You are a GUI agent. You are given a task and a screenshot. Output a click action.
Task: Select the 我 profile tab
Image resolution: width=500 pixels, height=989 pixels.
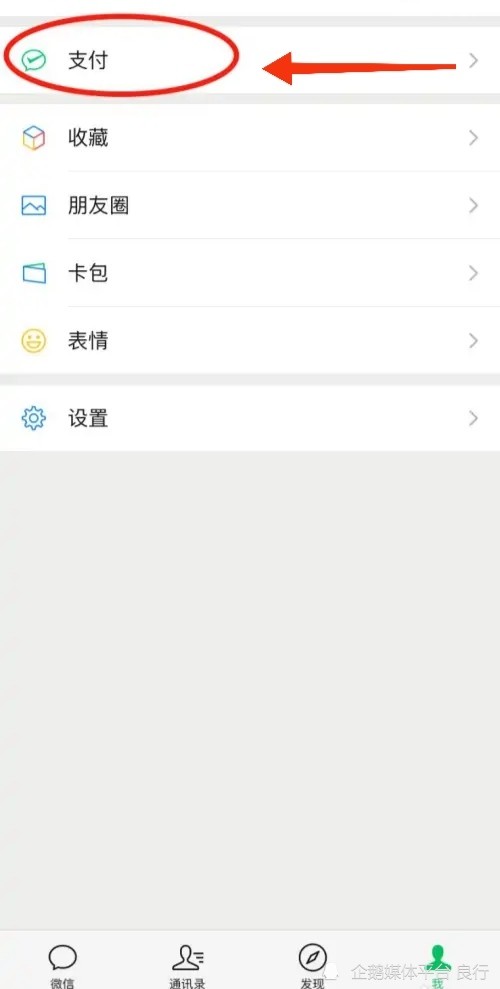pyautogui.click(x=437, y=965)
